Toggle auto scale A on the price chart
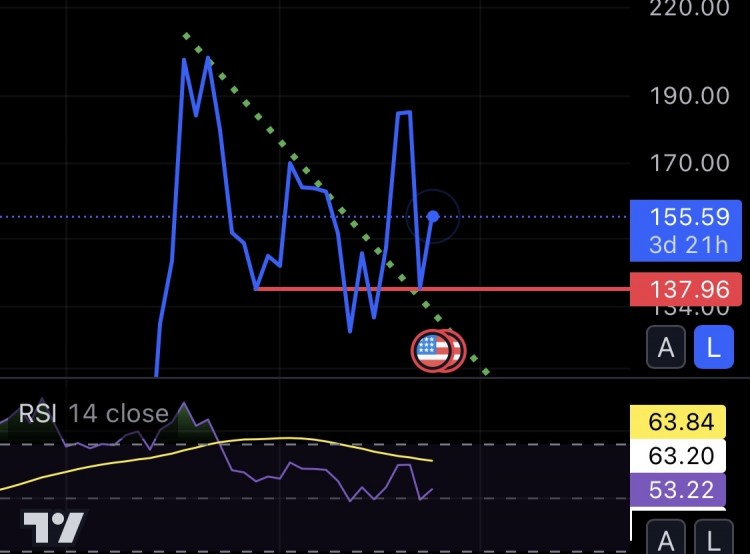The image size is (750, 554). (x=666, y=348)
